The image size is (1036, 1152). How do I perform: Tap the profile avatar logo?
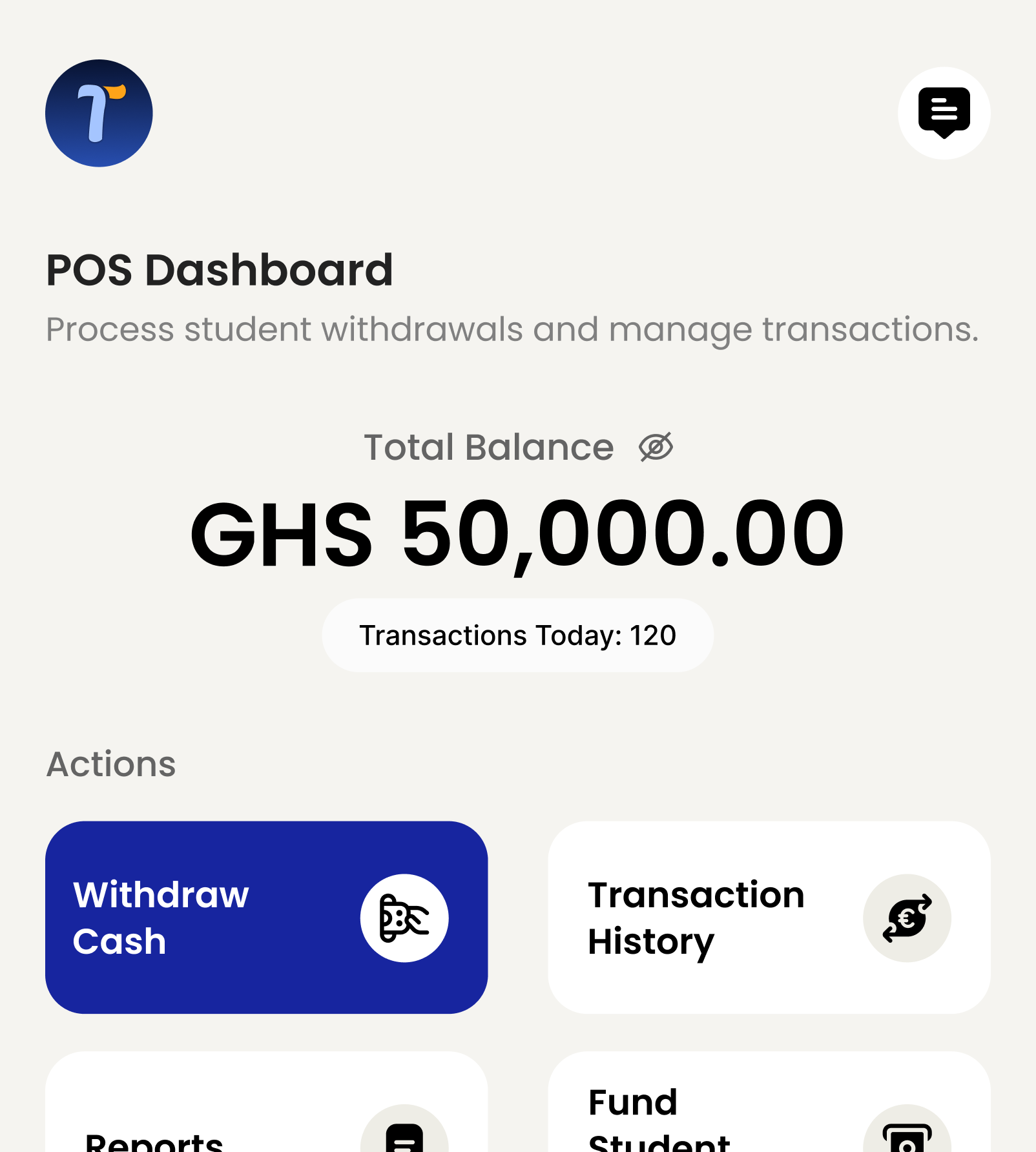[99, 113]
